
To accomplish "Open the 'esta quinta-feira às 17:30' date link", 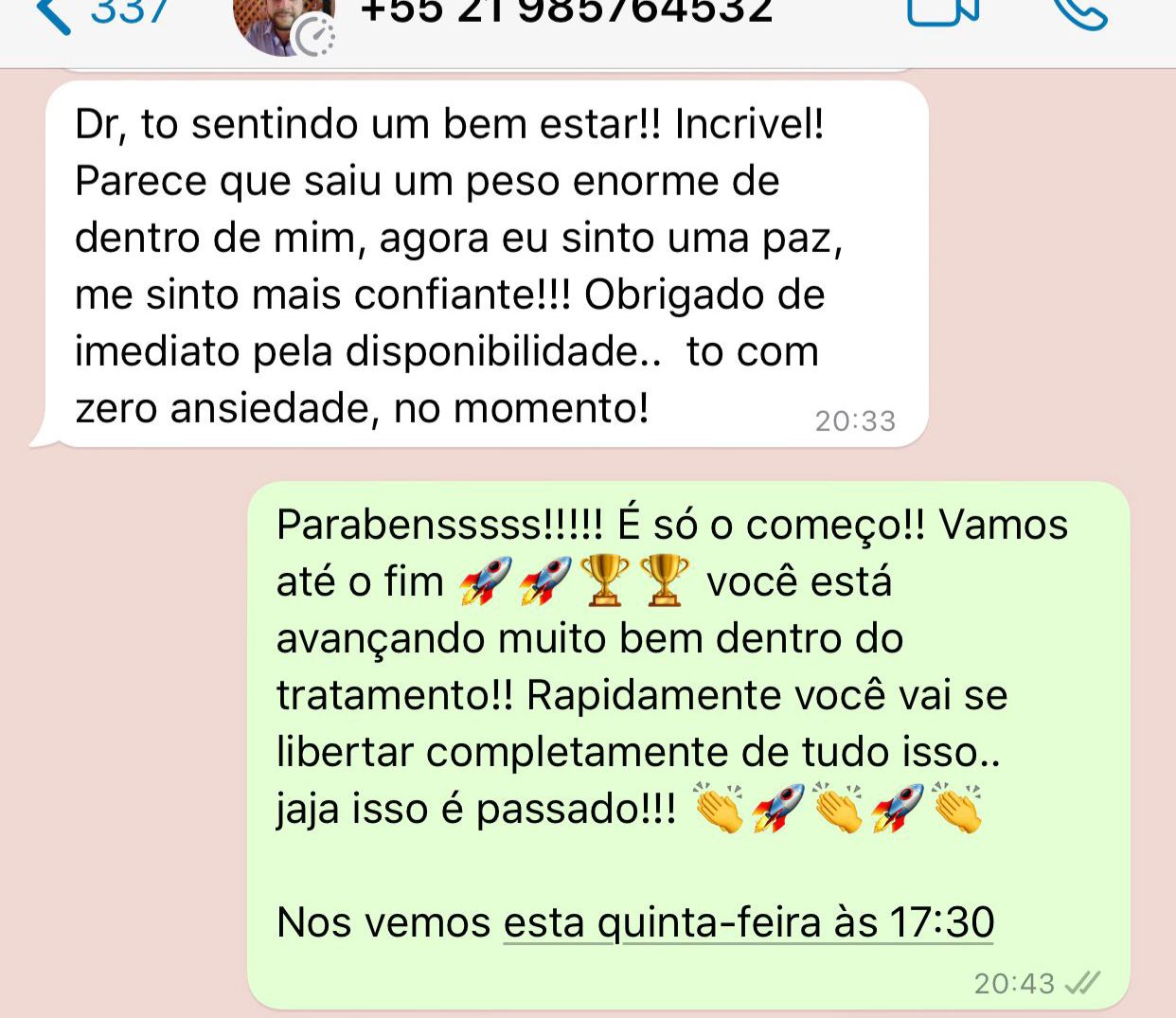I will tap(748, 921).
